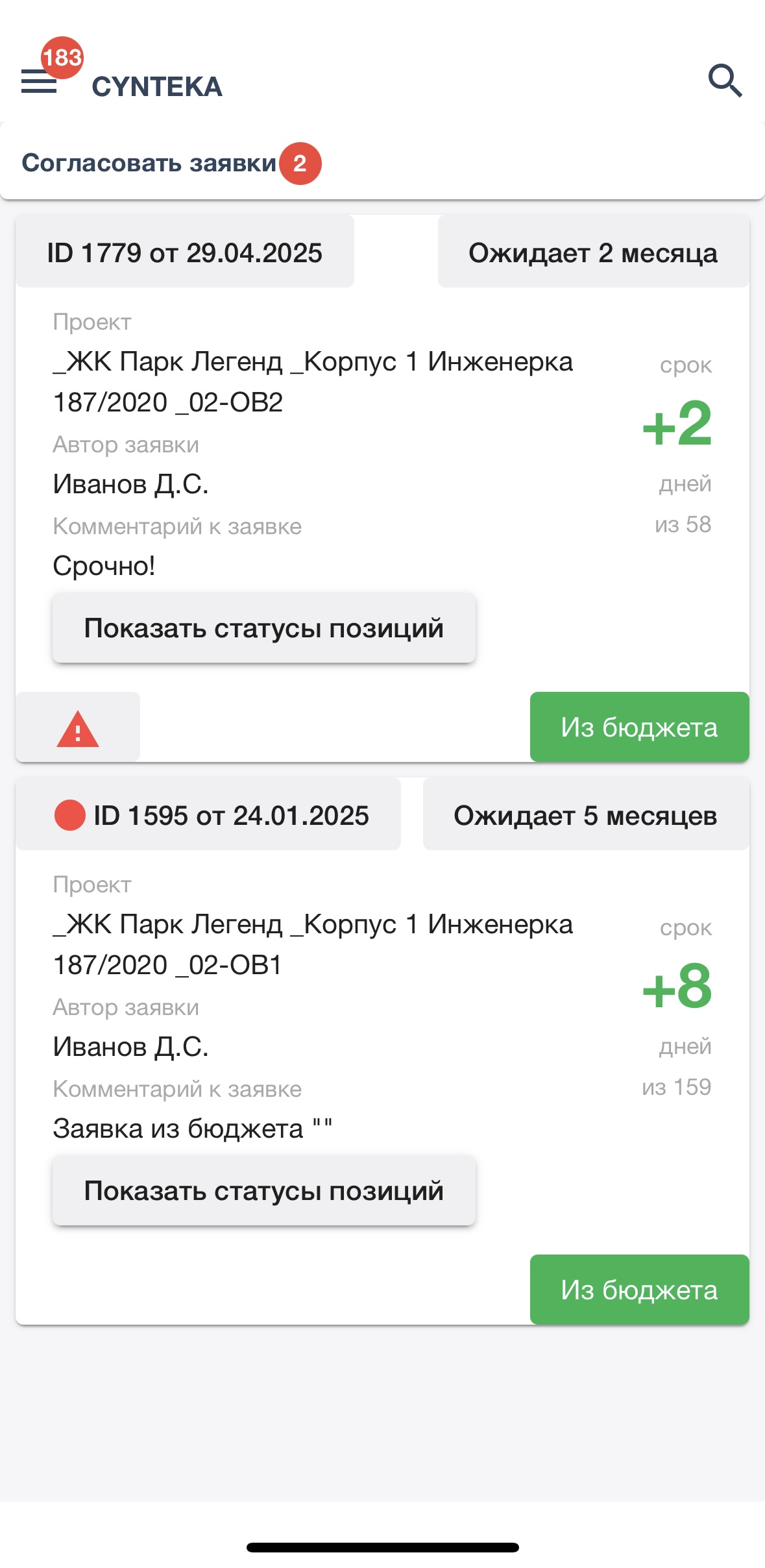Click the red warning triangle on request 1779
Screen dimensions: 765x1568
(77, 727)
